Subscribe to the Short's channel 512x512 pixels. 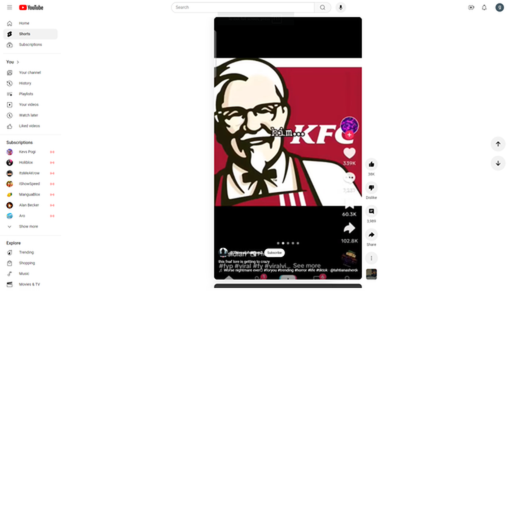pyautogui.click(x=274, y=253)
